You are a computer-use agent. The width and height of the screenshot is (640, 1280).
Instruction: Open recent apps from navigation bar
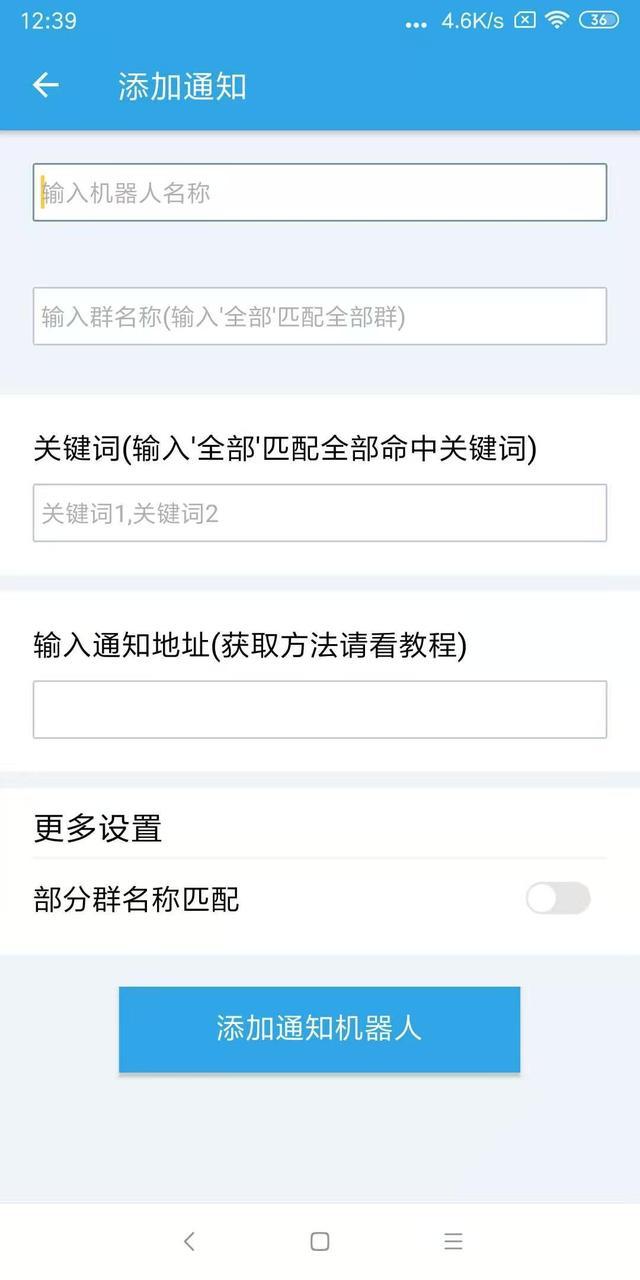tap(453, 1241)
